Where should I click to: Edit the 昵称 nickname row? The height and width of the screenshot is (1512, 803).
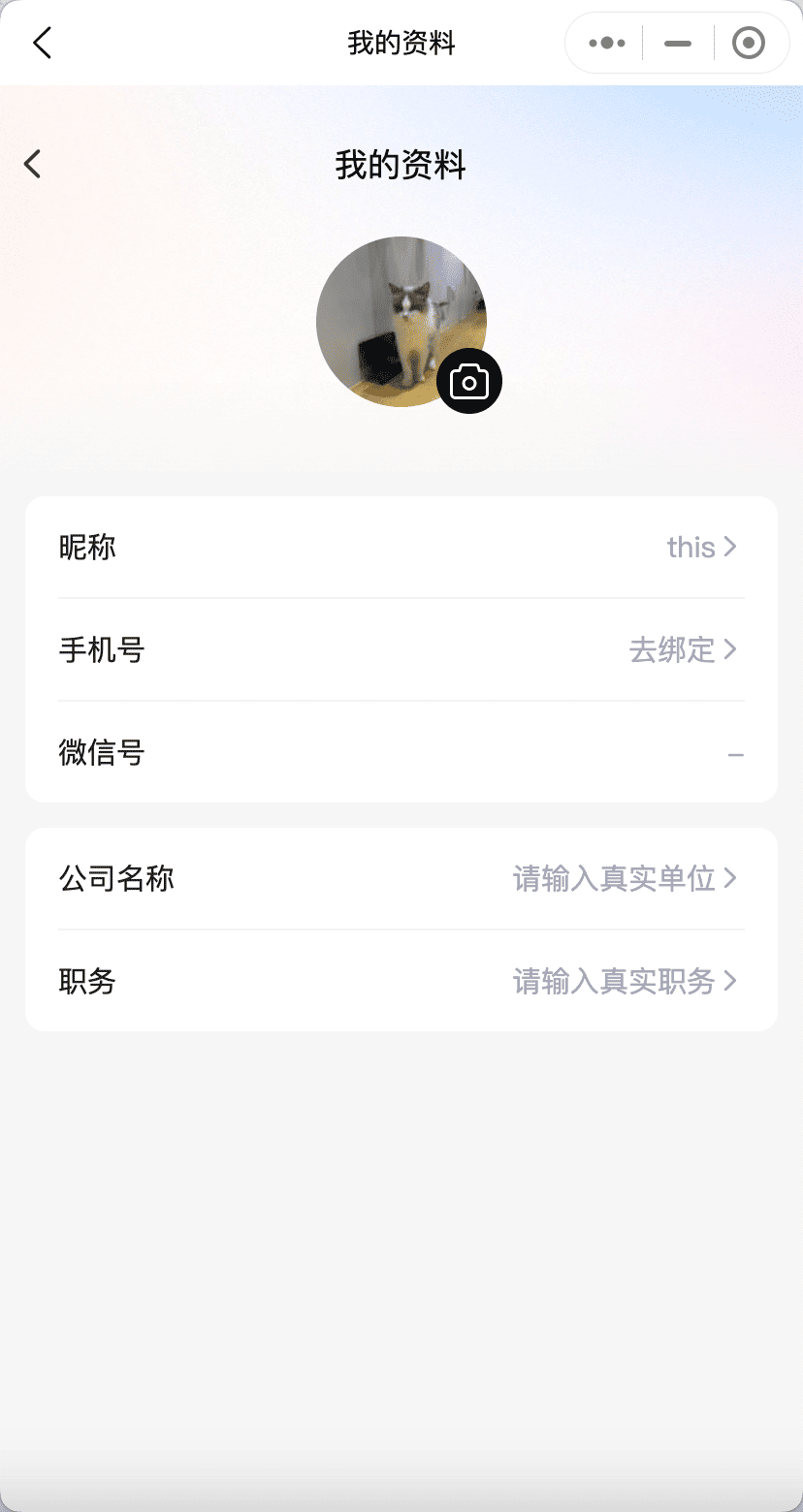pos(401,548)
